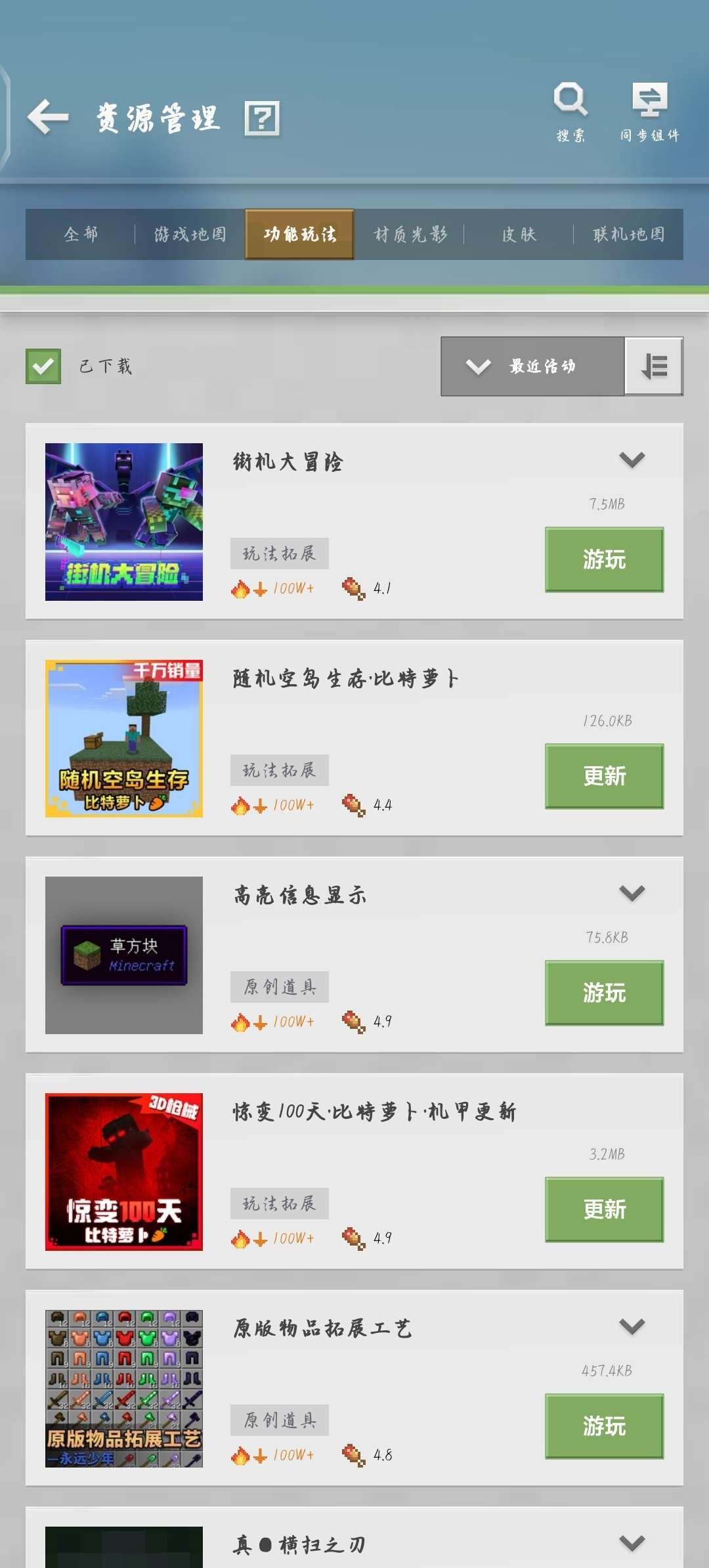Click the 同步组件 sync icon
709x1568 pixels.
point(649,98)
